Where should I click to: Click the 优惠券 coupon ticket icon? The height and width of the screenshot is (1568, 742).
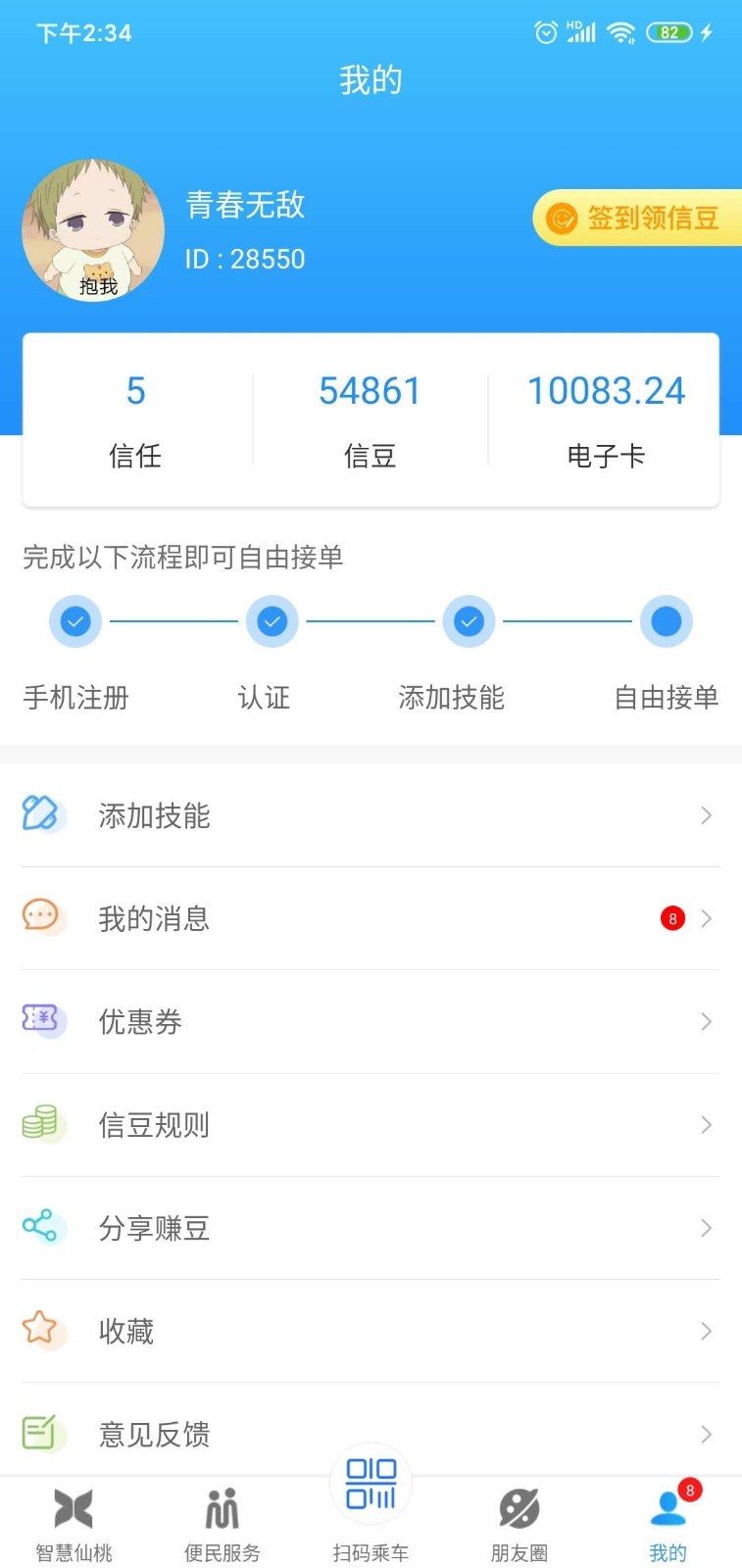click(43, 1021)
